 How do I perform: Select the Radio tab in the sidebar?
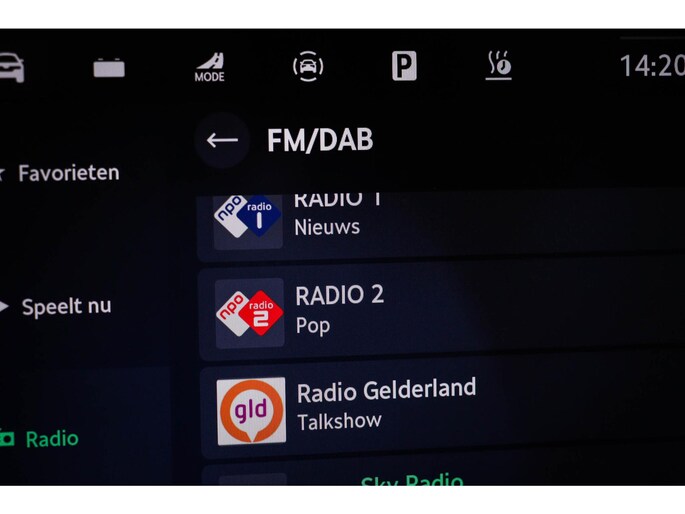pyautogui.click(x=50, y=439)
